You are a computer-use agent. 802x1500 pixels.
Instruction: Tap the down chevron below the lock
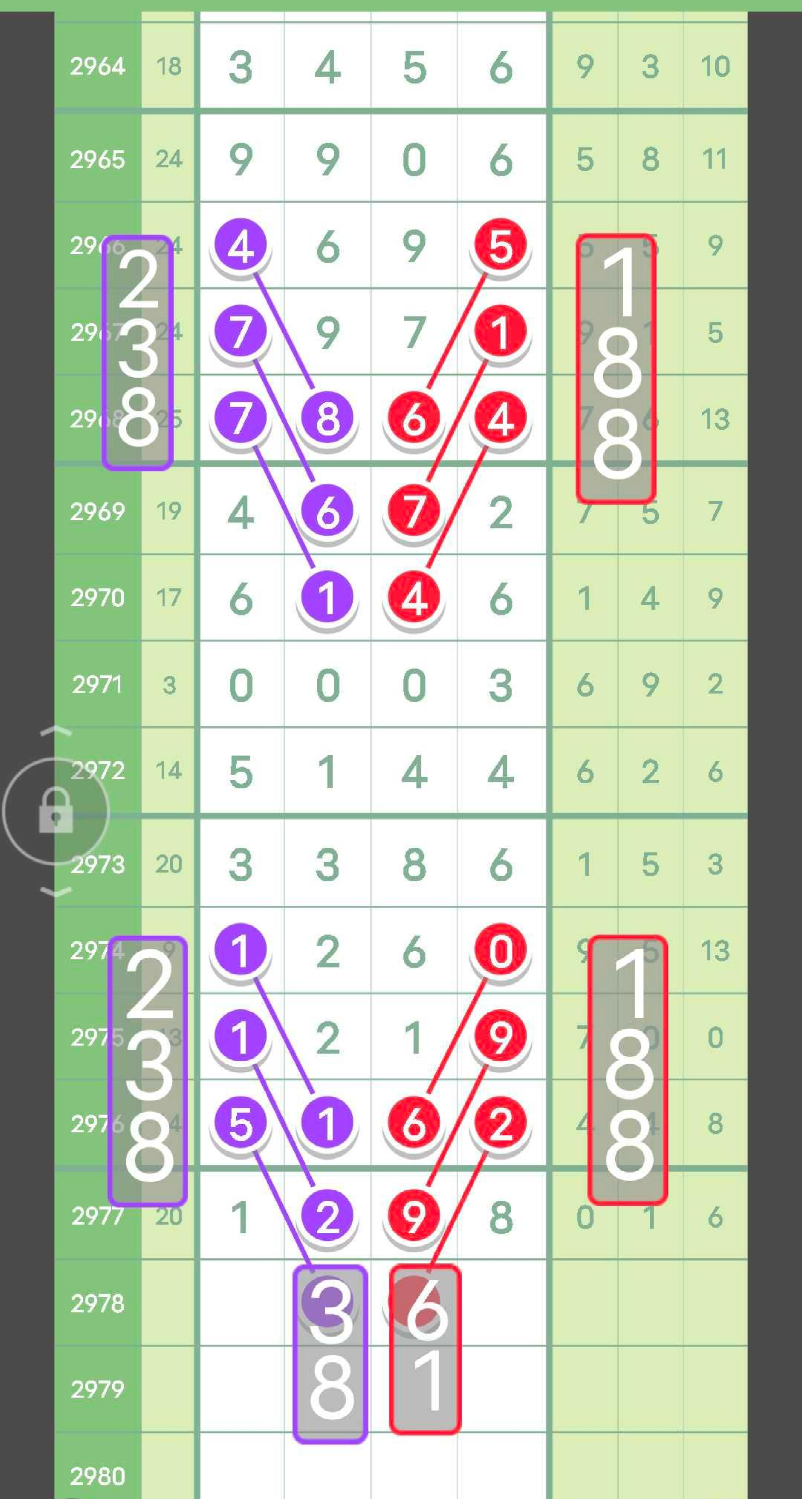point(56,891)
